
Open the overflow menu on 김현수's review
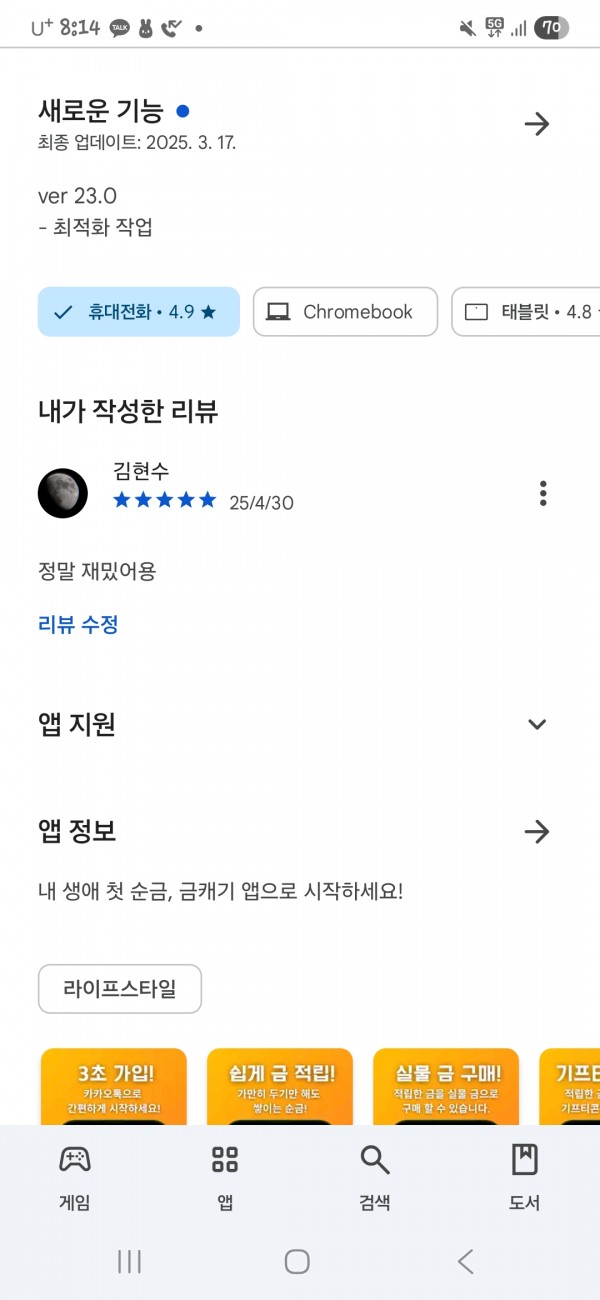coord(543,493)
